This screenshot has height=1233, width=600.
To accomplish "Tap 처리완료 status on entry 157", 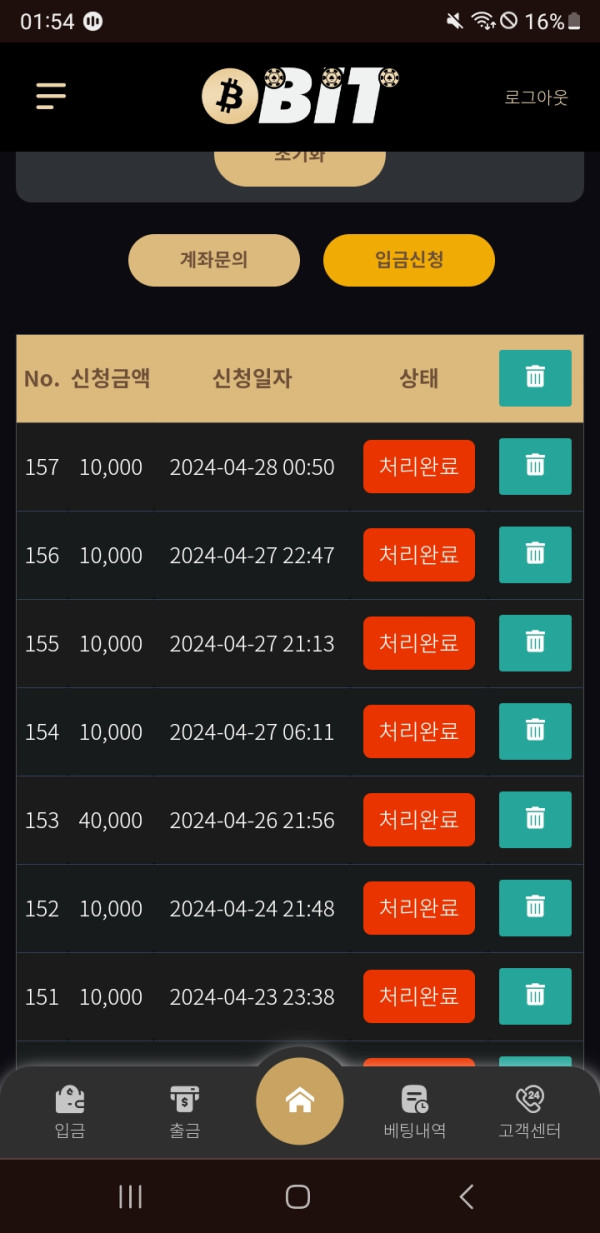I will pos(419,466).
